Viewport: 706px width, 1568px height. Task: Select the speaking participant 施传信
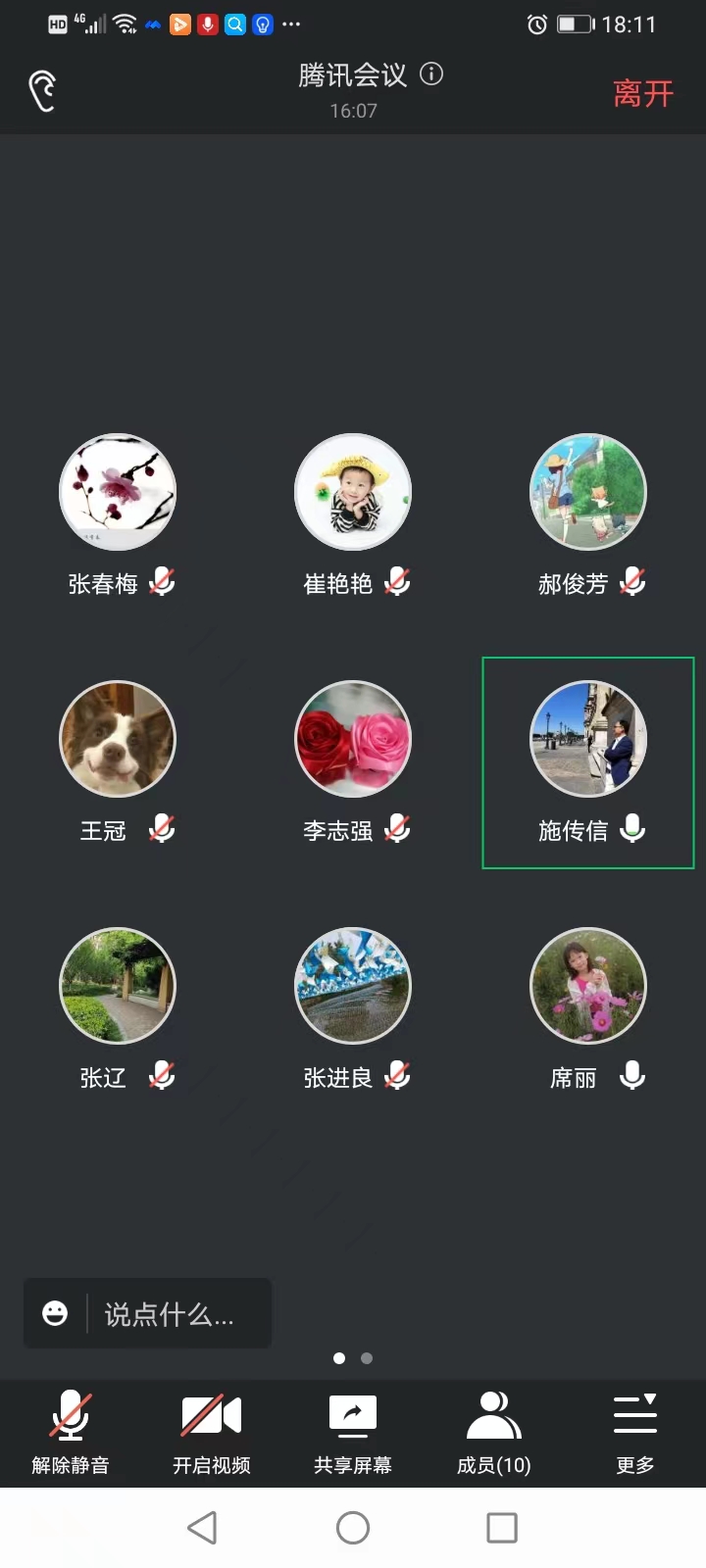(588, 739)
